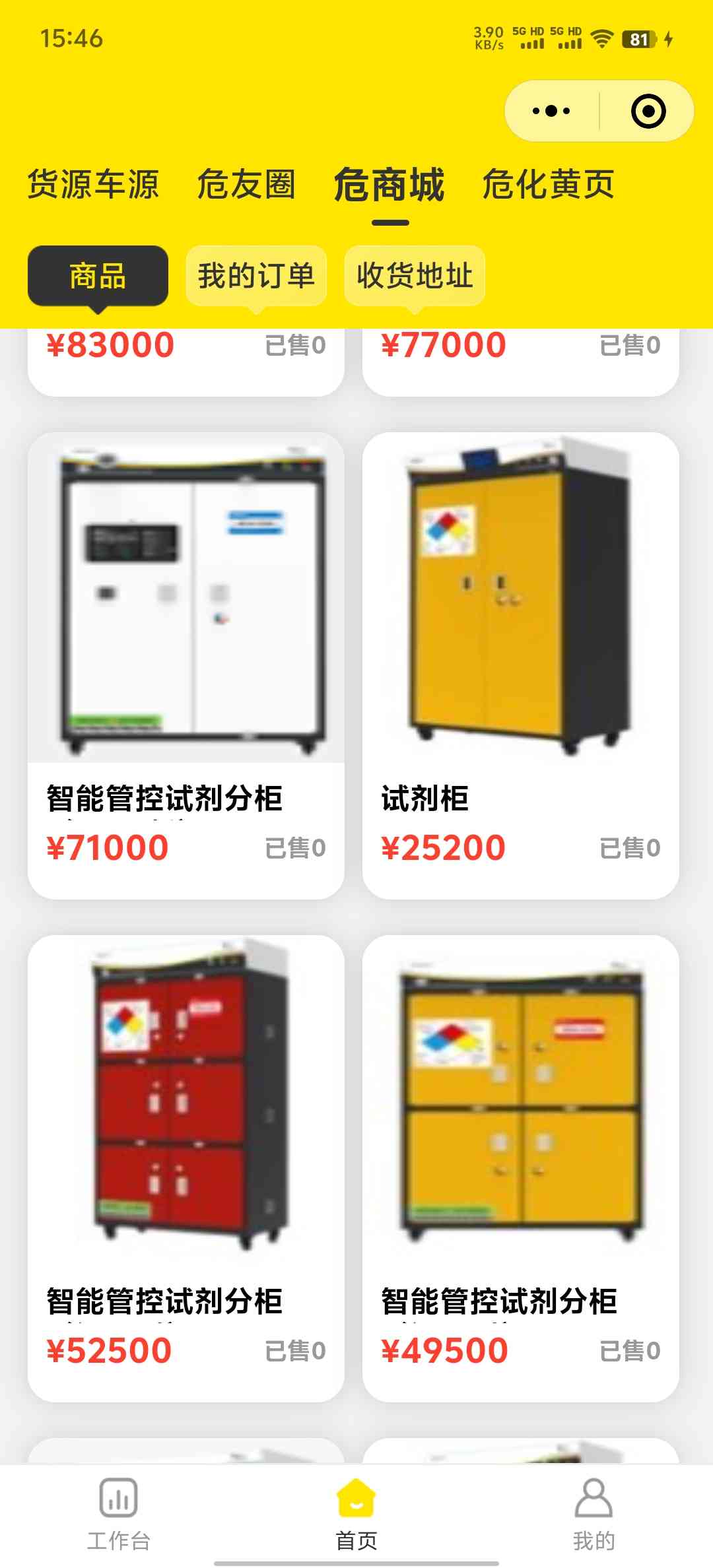The height and width of the screenshot is (1568, 713).
Task: Close the mini program via circle icon
Action: 648,111
